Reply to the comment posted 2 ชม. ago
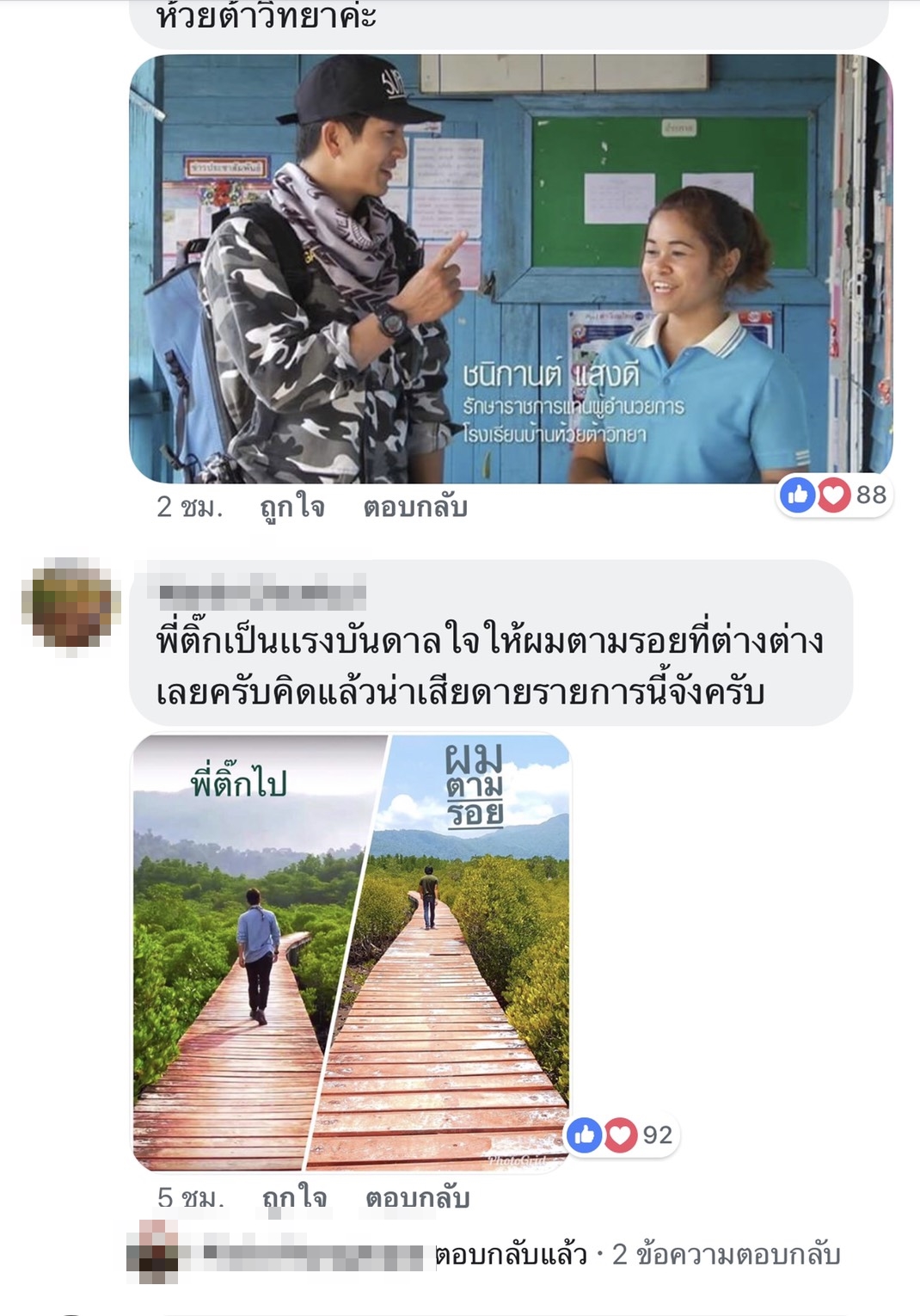The width and height of the screenshot is (920, 1316). [415, 507]
